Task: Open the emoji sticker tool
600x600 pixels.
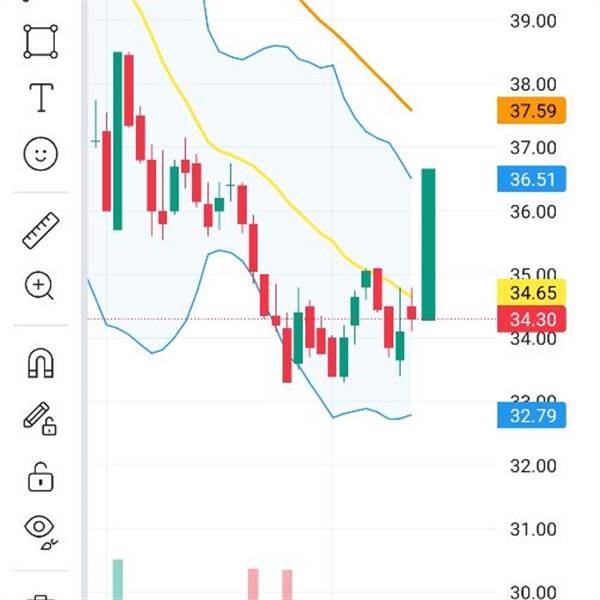Action: click(x=40, y=153)
